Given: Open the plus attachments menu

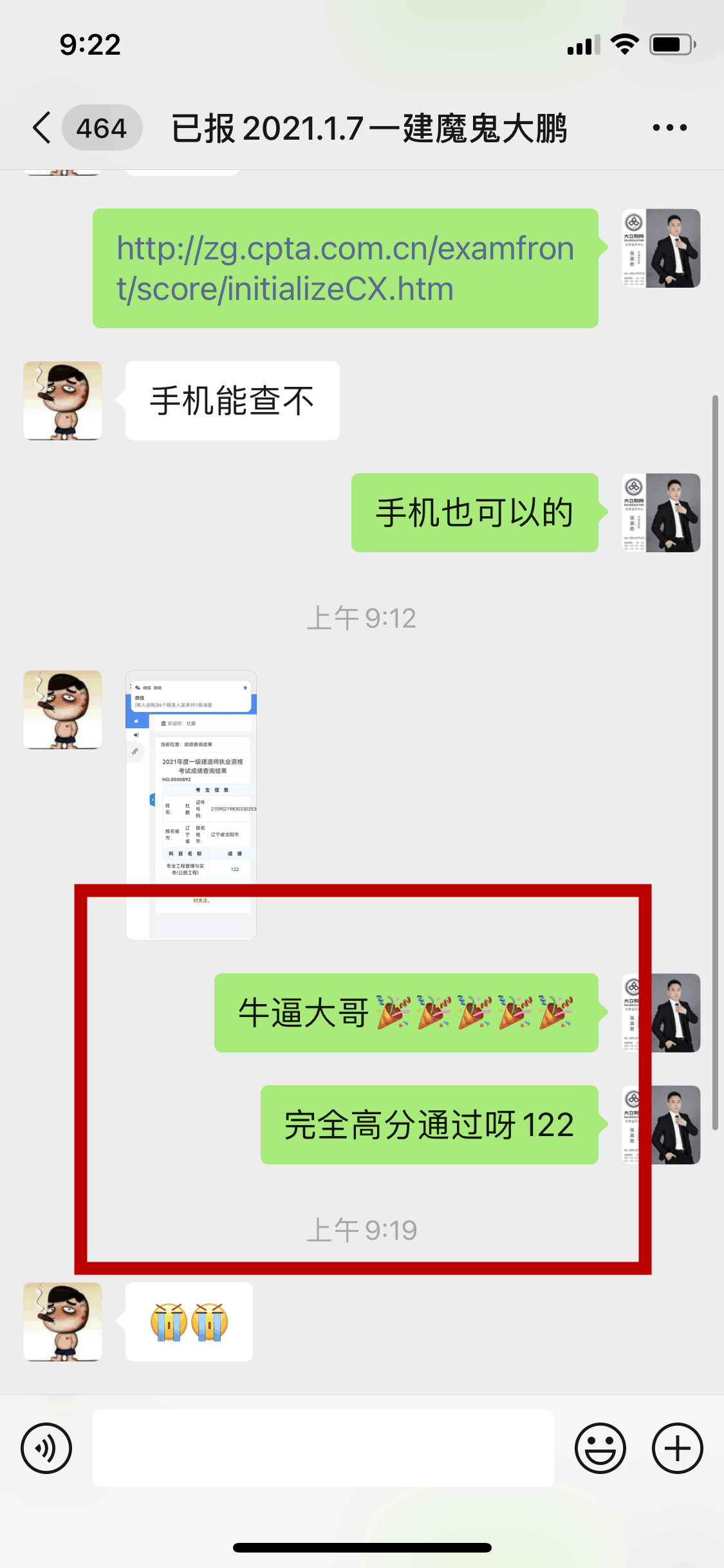Looking at the screenshot, I should (677, 1448).
